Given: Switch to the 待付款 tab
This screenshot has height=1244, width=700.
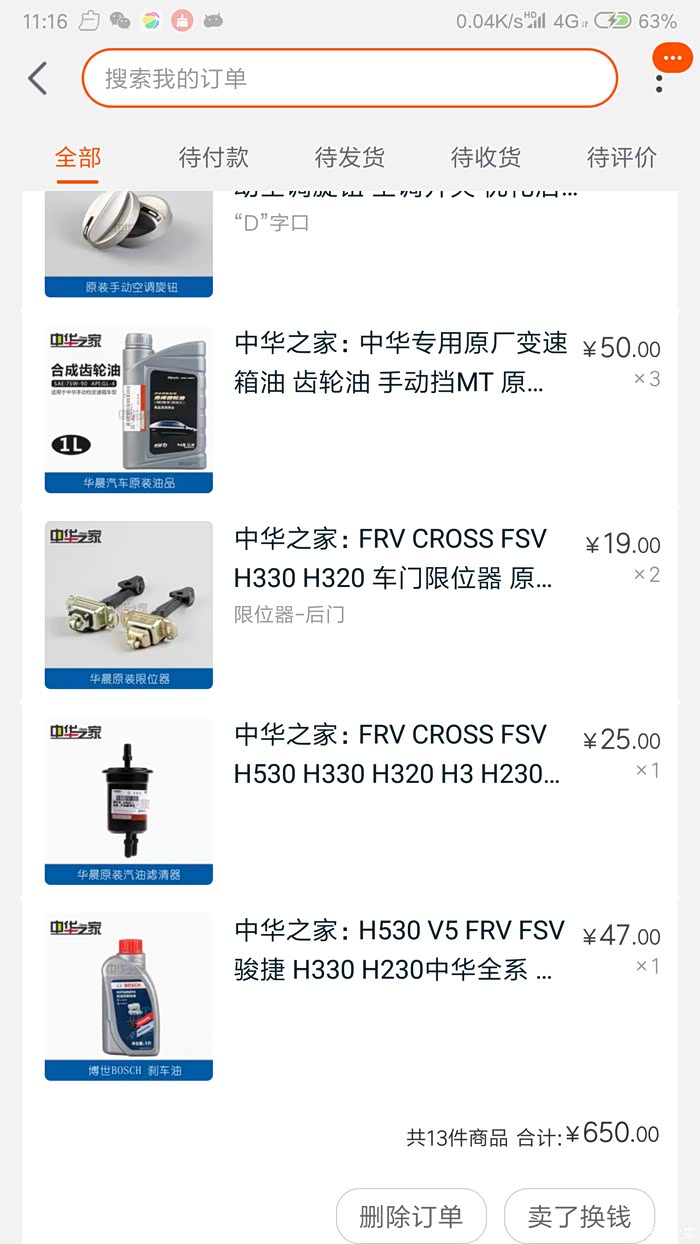Looking at the screenshot, I should (x=213, y=158).
